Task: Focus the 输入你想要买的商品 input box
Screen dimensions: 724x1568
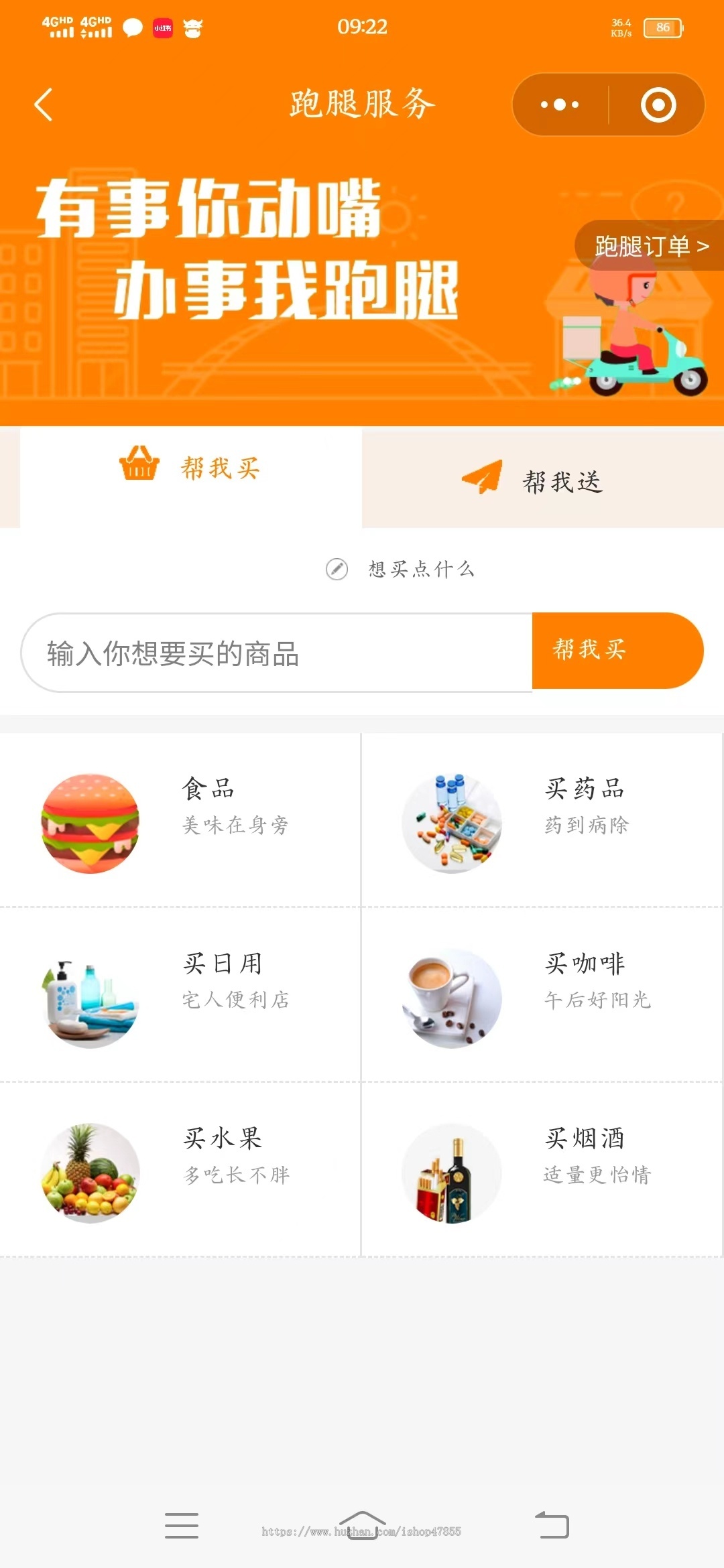Action: click(x=268, y=653)
